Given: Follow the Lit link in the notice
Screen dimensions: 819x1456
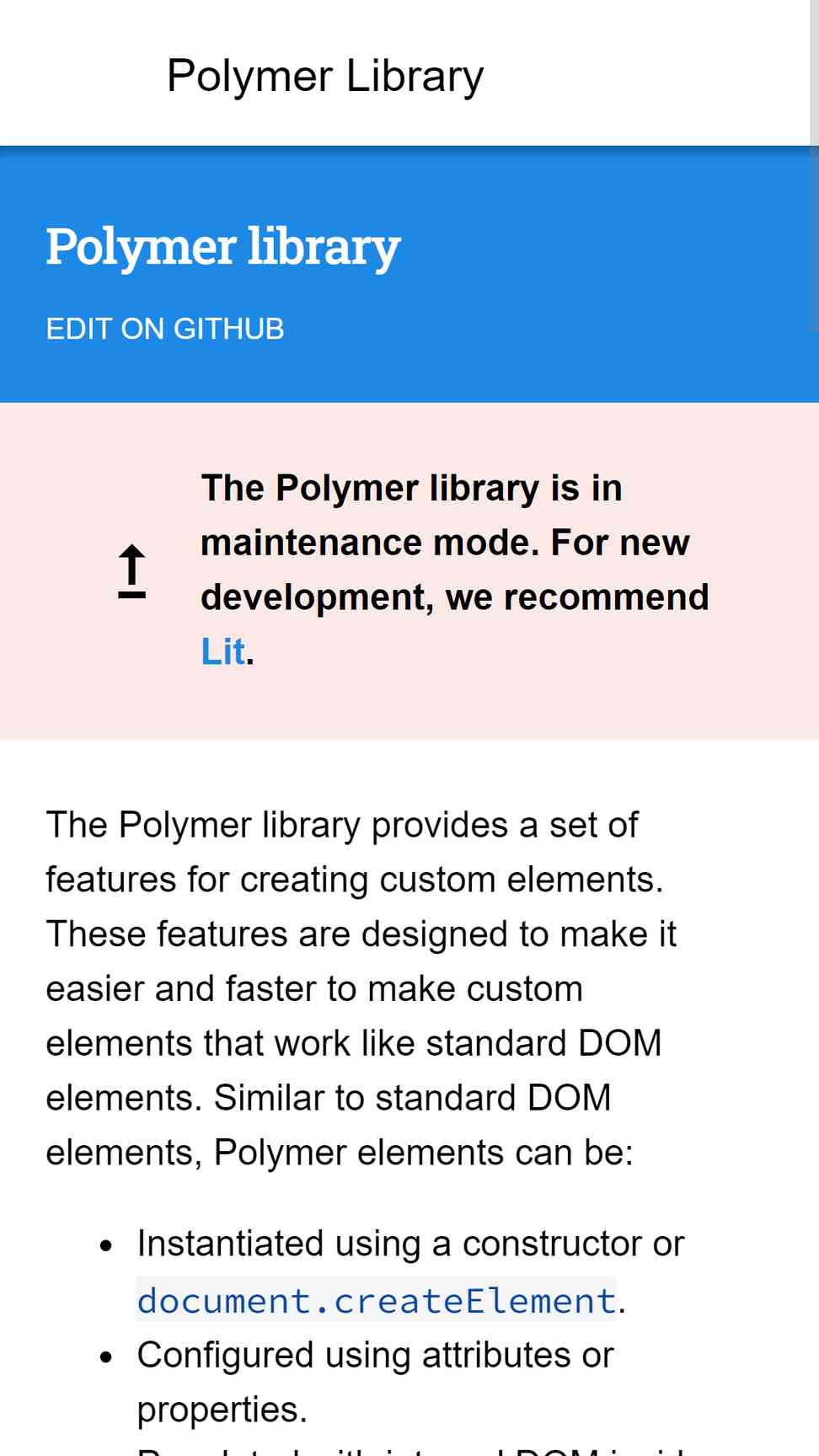Looking at the screenshot, I should tap(222, 651).
